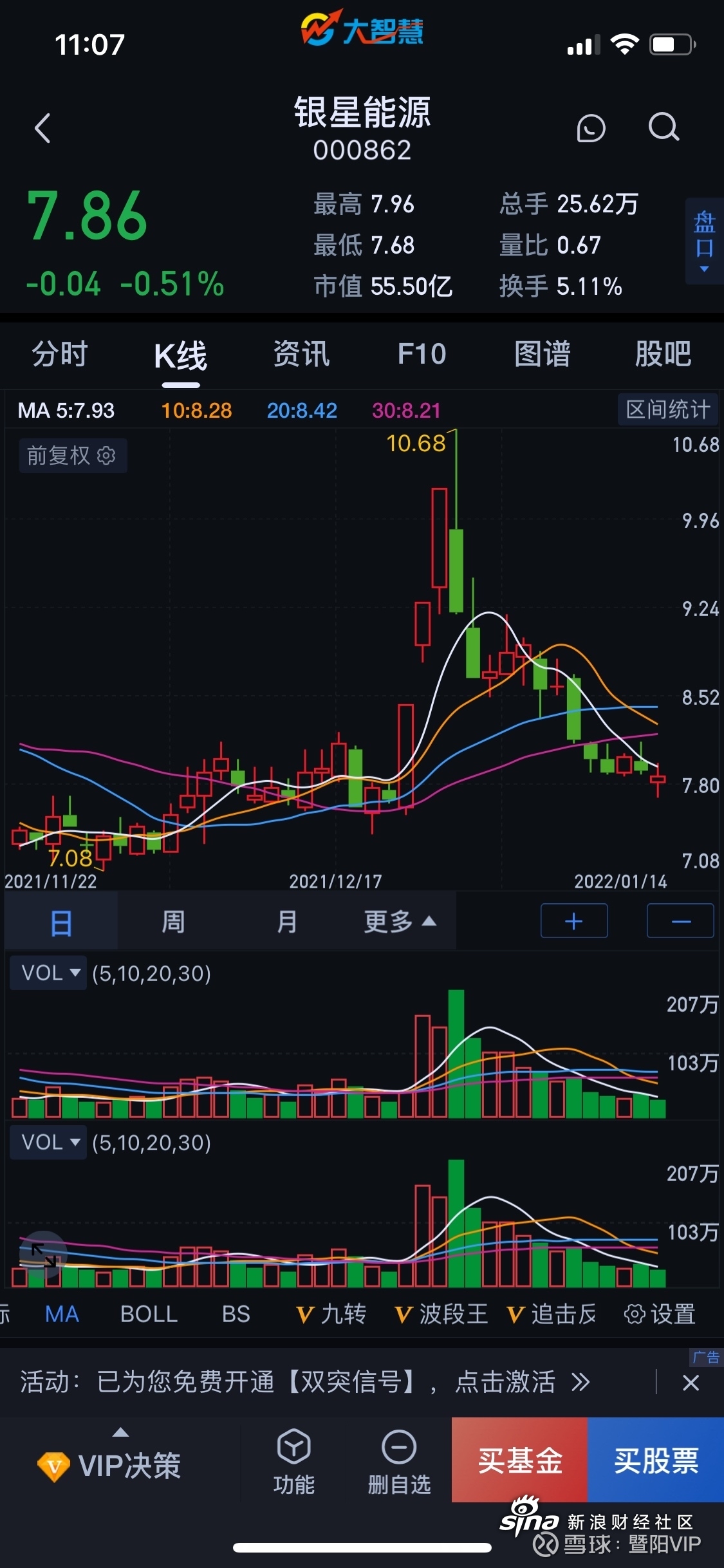The height and width of the screenshot is (1568, 724).
Task: Open the stock chat message icon
Action: point(590,128)
